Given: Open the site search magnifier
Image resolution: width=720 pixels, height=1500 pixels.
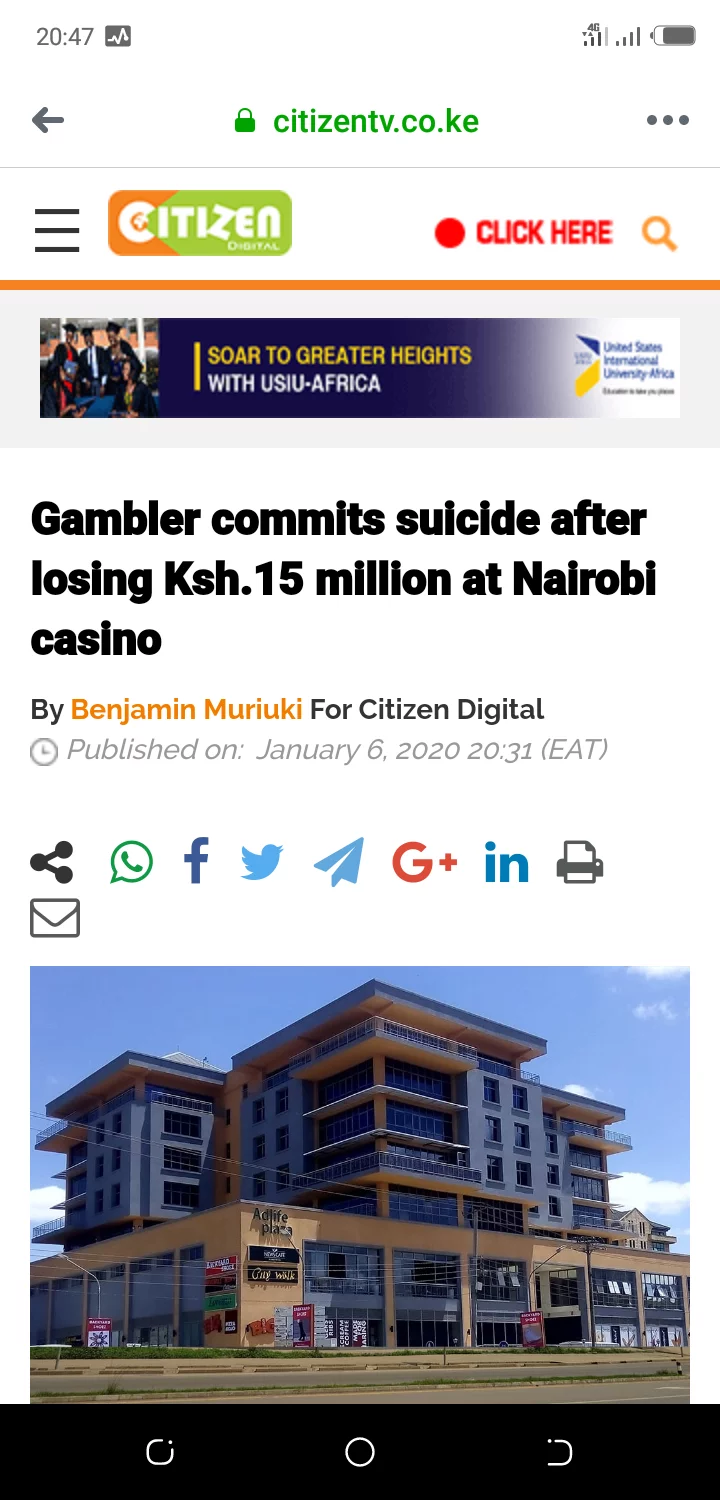Looking at the screenshot, I should click(x=659, y=234).
